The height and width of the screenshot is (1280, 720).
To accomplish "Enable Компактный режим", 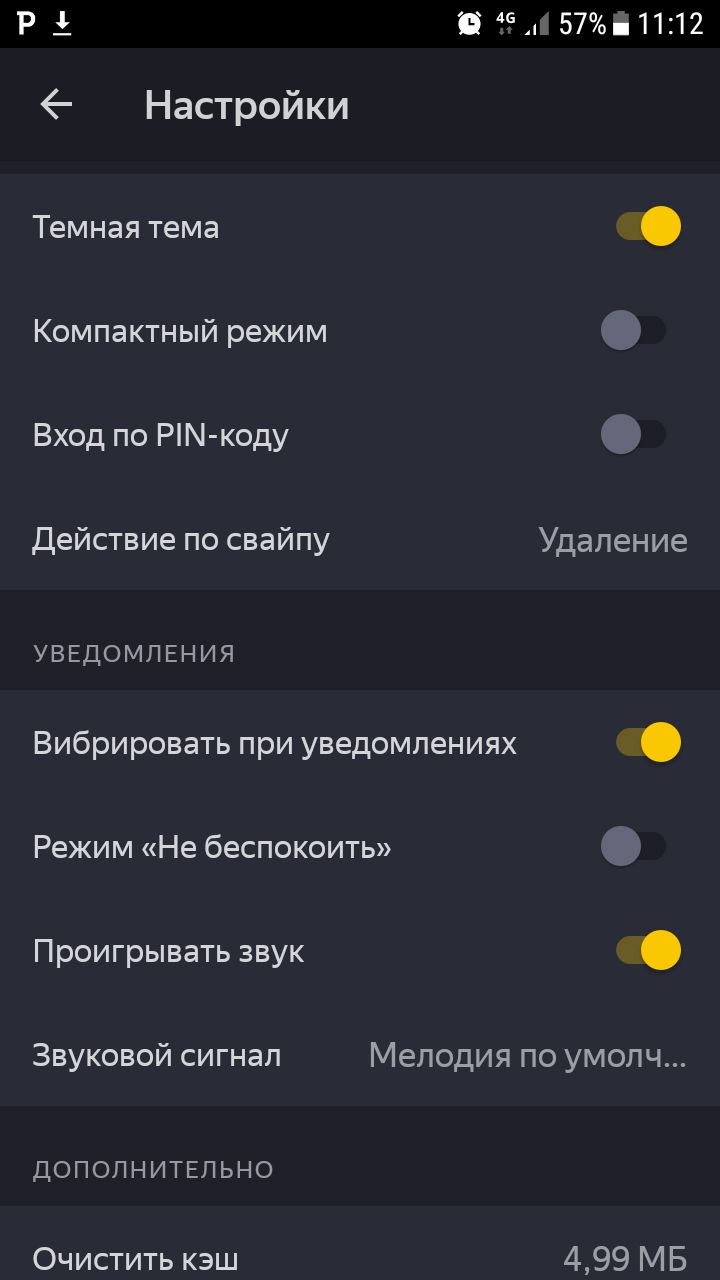I will pos(633,331).
